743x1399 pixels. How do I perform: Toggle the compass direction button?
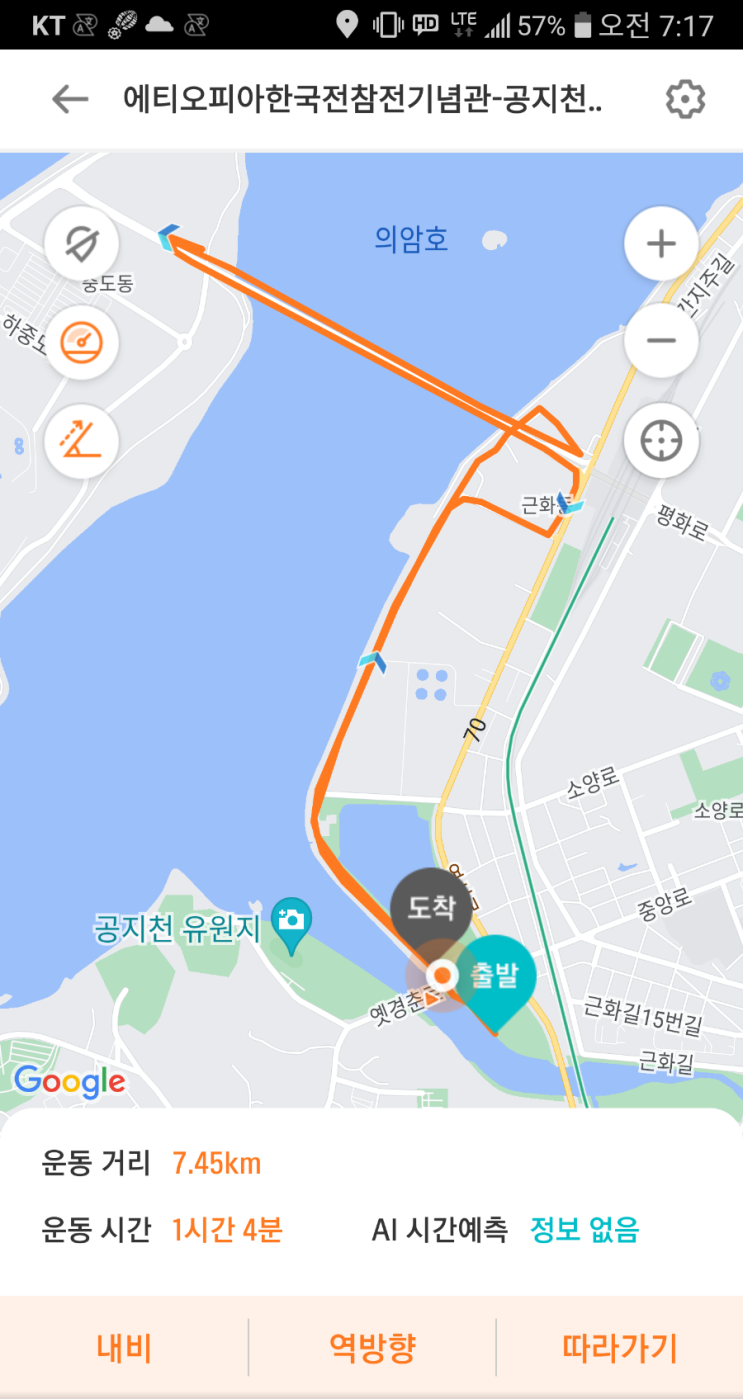(81, 242)
